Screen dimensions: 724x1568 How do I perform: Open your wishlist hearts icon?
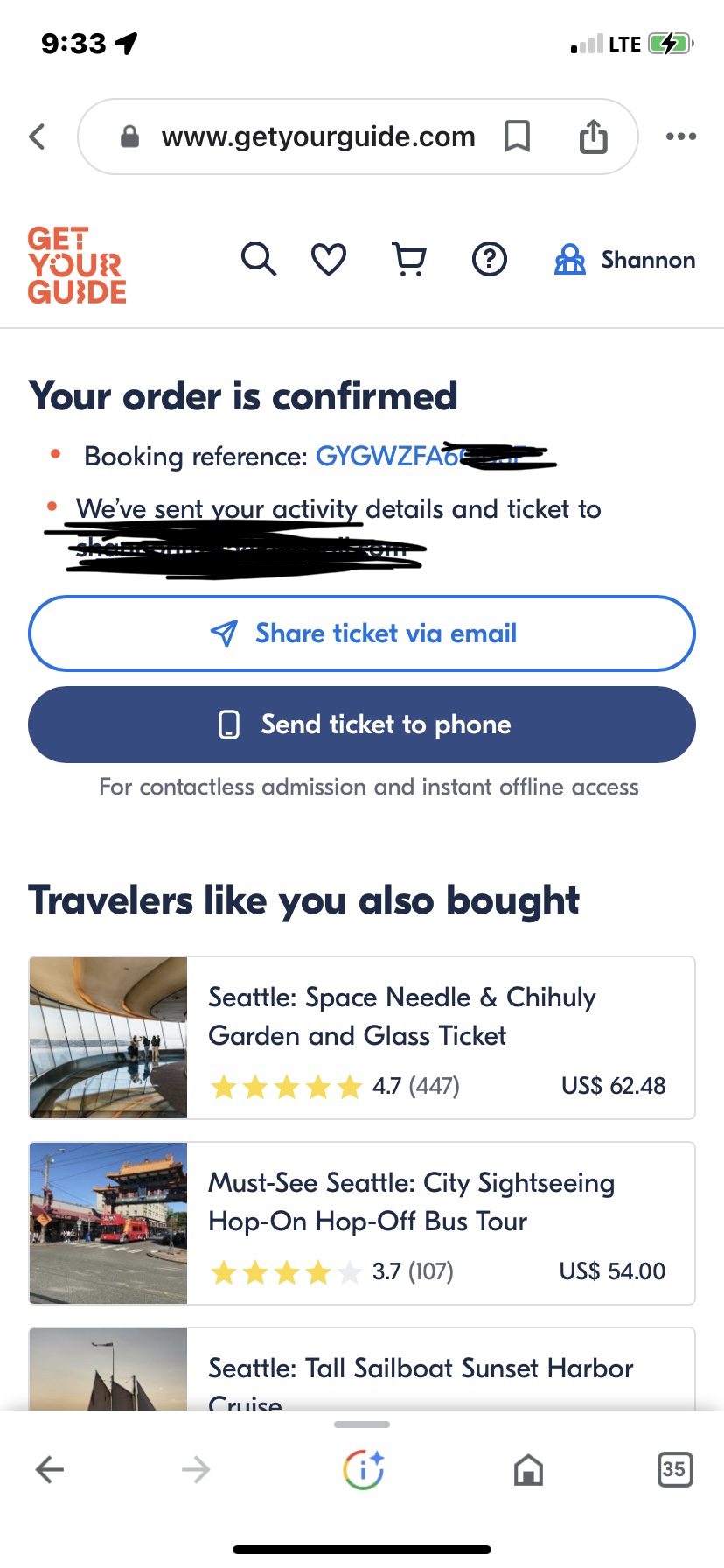coord(328,259)
